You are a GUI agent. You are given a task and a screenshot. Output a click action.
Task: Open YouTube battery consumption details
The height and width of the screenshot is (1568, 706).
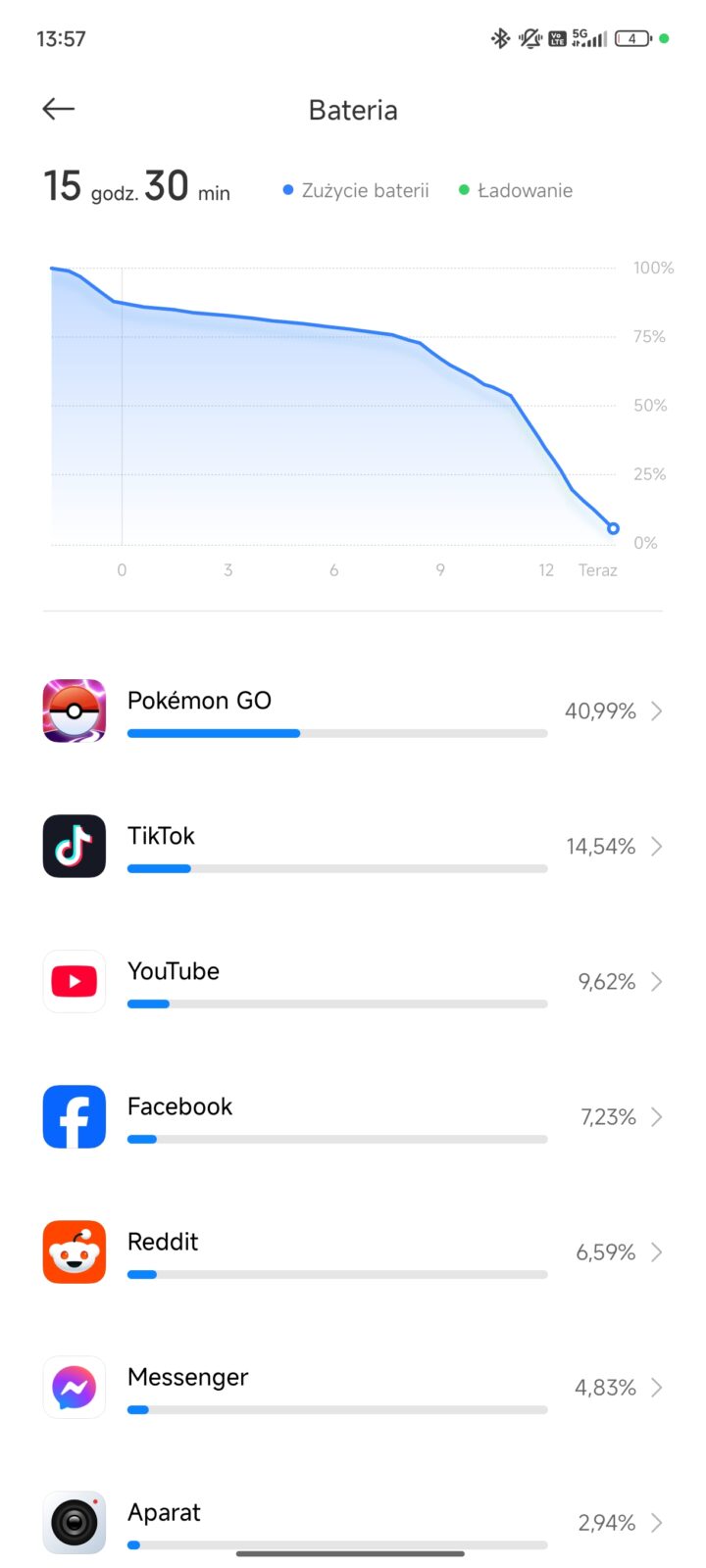(353, 982)
